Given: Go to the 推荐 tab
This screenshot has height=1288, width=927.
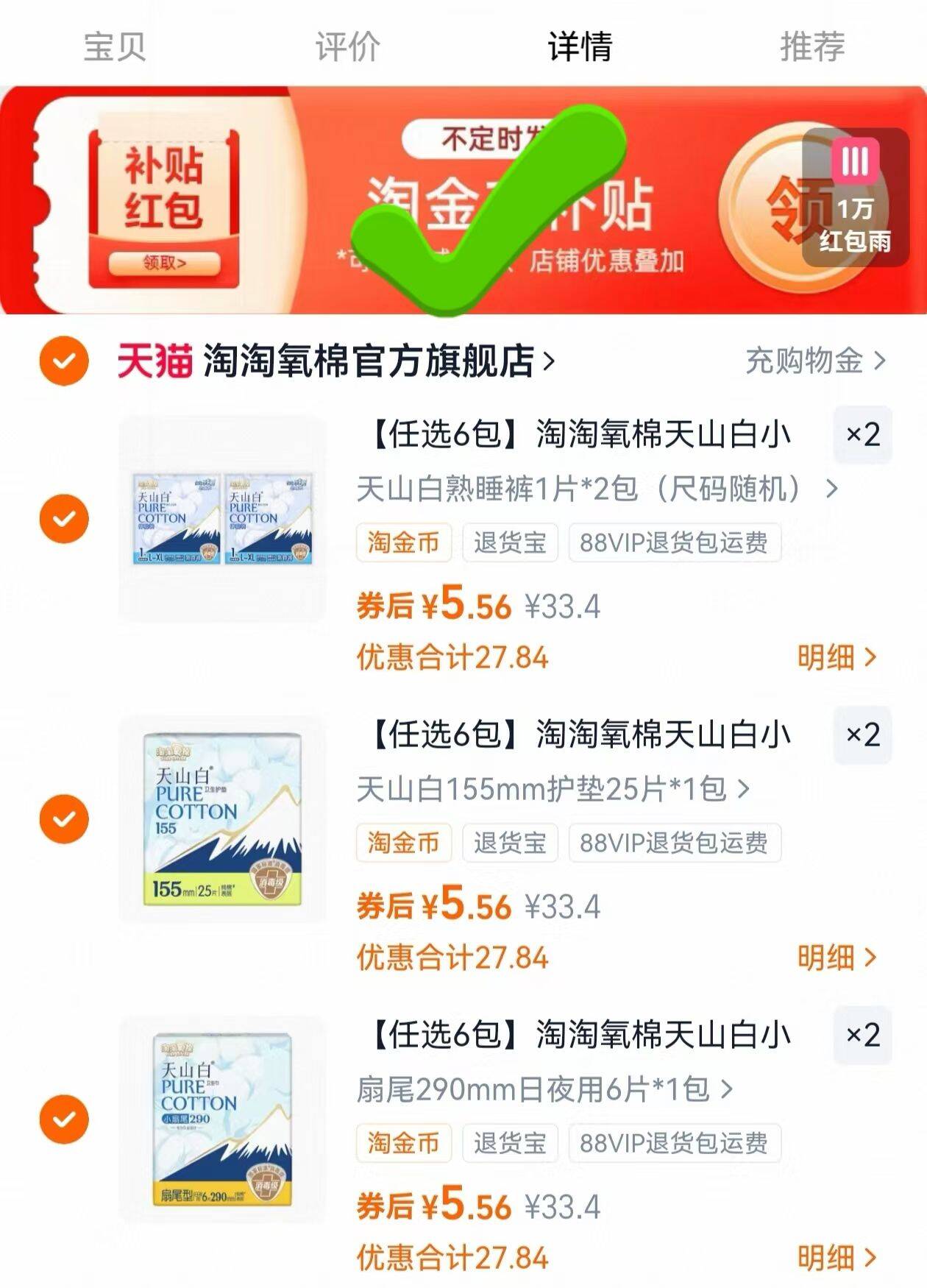Looking at the screenshot, I should point(812,46).
